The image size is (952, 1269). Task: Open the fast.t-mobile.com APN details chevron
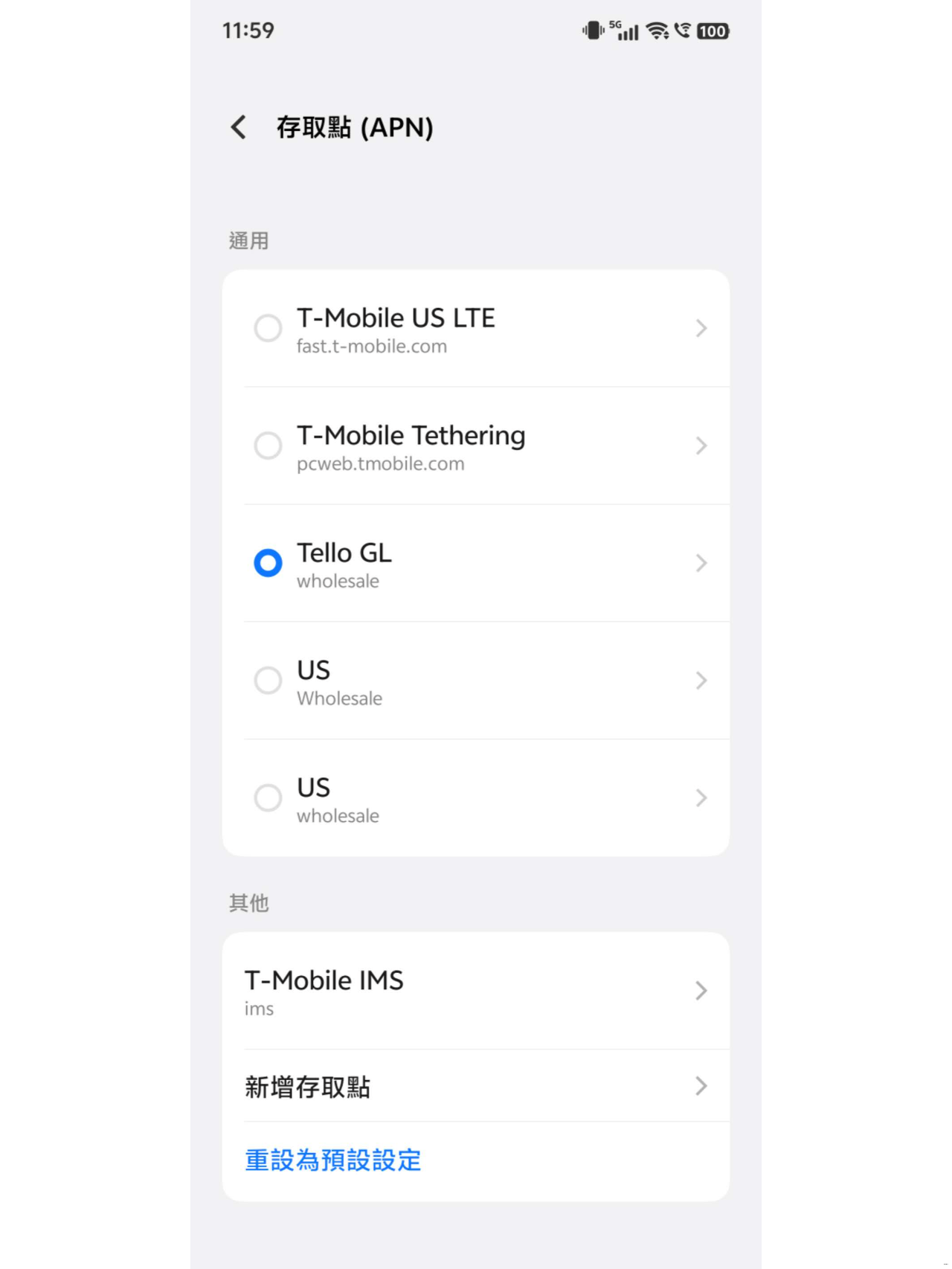point(701,328)
